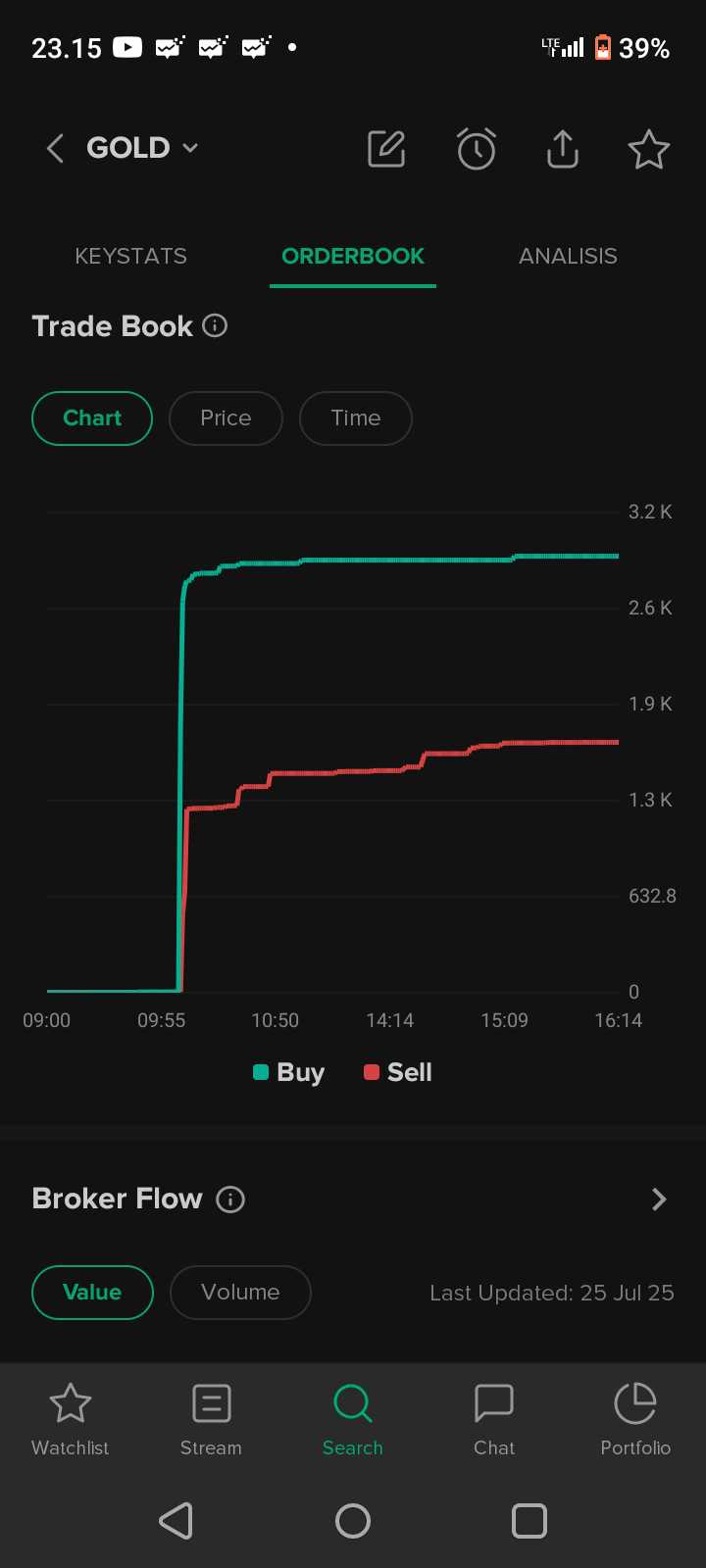Select the ORDERBOOK tab

[353, 256]
